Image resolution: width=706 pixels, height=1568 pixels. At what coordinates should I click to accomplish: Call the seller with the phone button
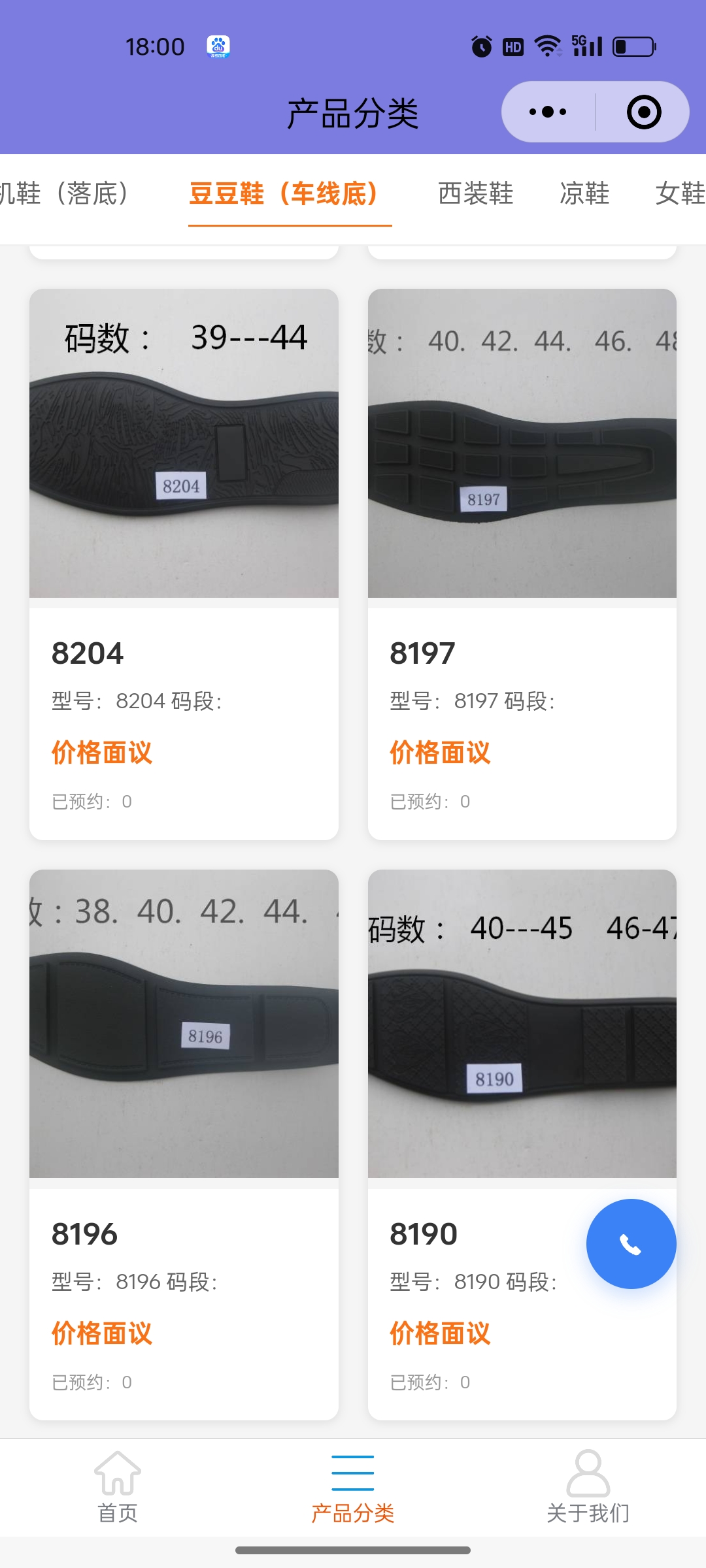631,1244
